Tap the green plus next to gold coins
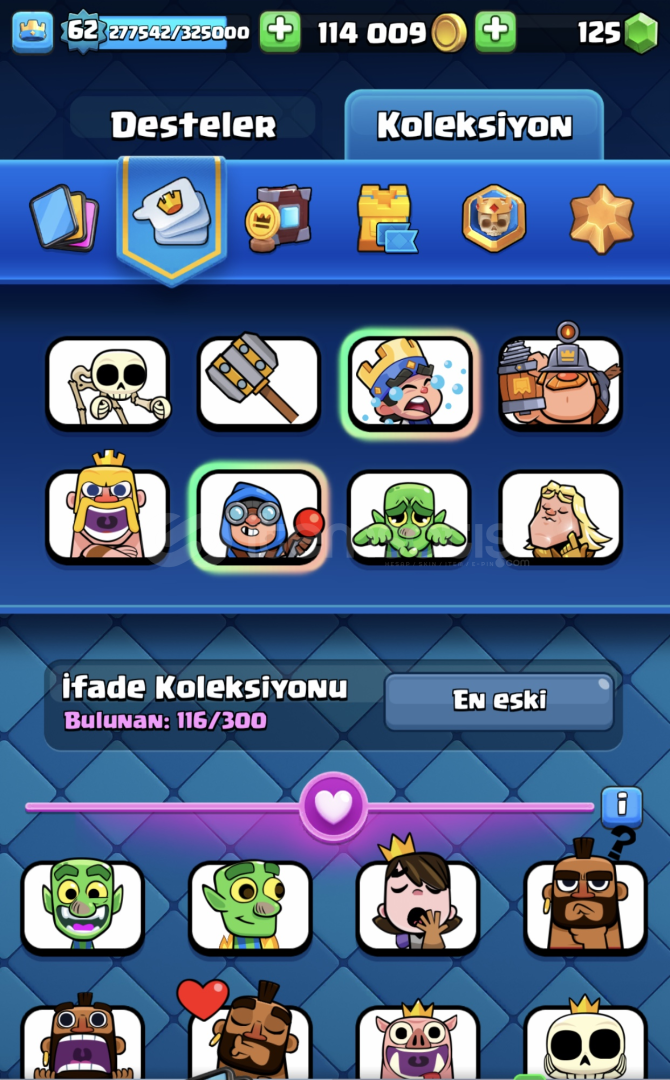This screenshot has height=1080, width=670. point(495,33)
